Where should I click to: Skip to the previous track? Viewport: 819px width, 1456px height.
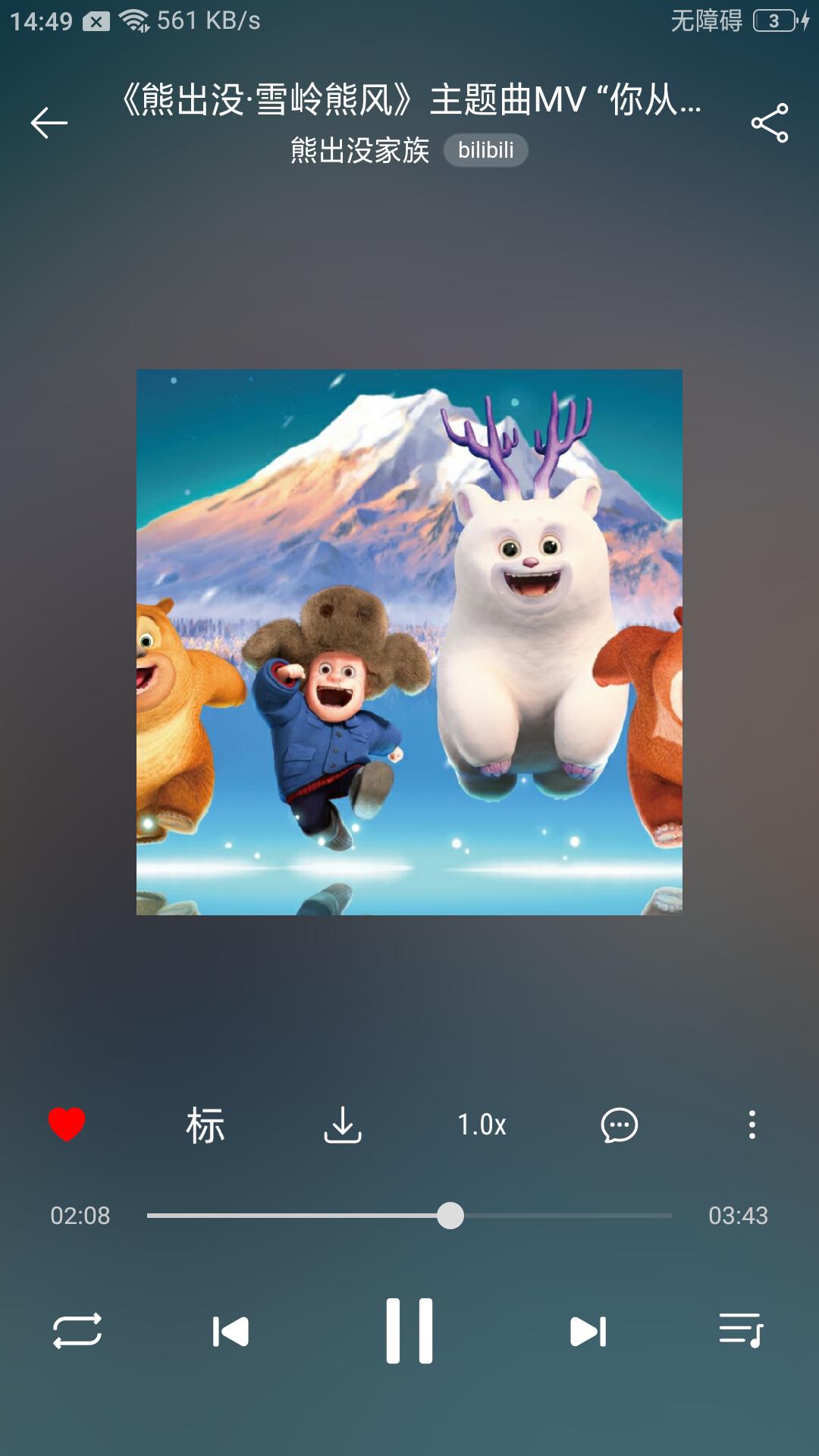[231, 1331]
